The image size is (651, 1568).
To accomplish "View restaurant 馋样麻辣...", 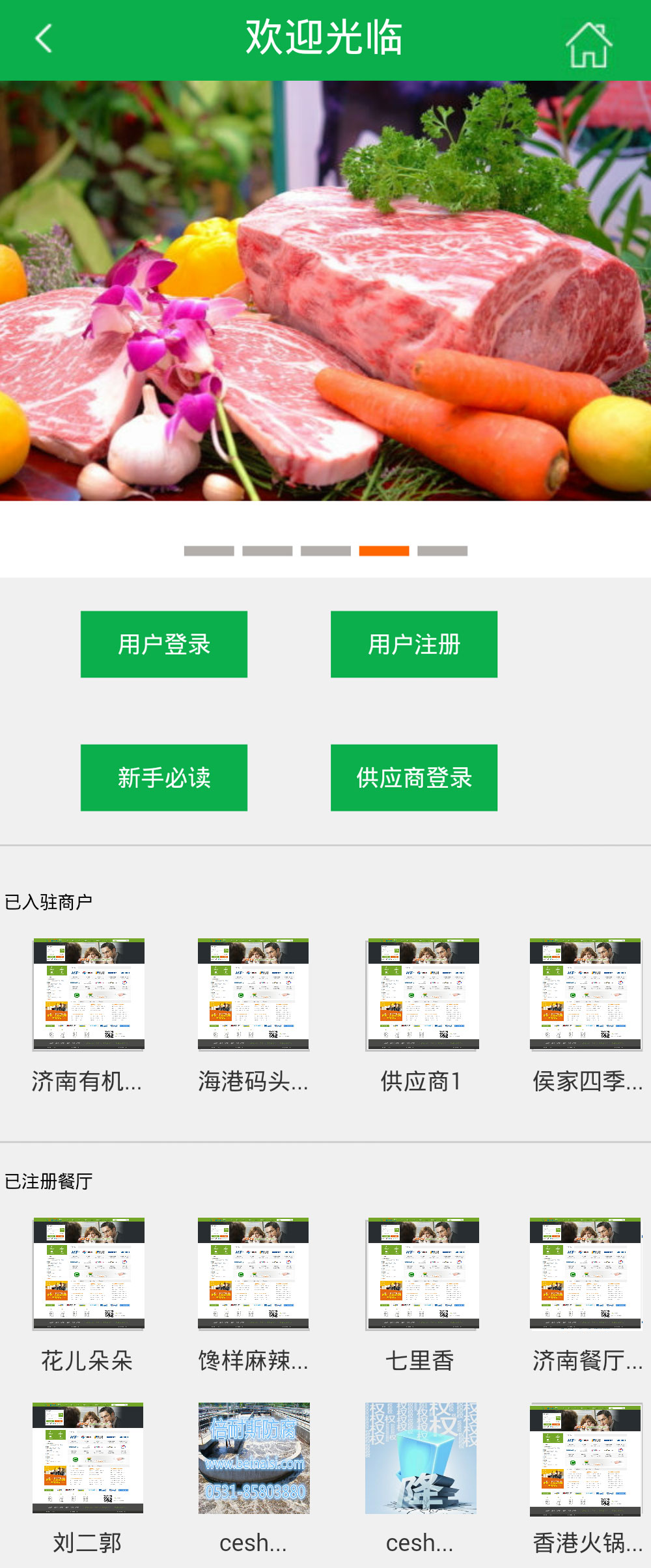I will pyautogui.click(x=253, y=1274).
